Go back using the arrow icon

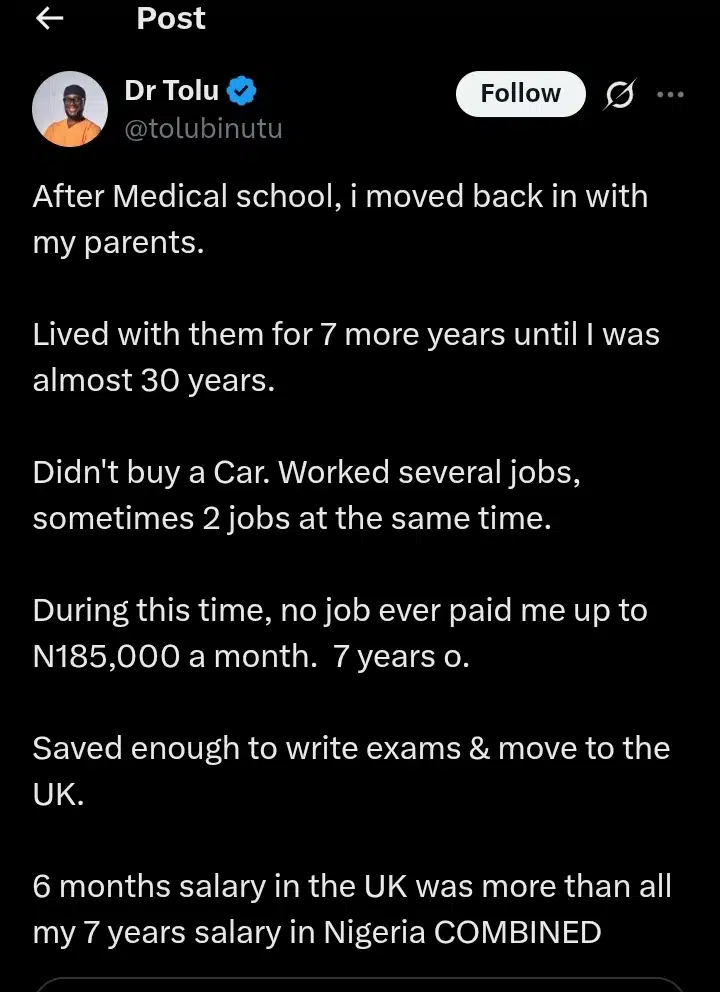tap(49, 19)
